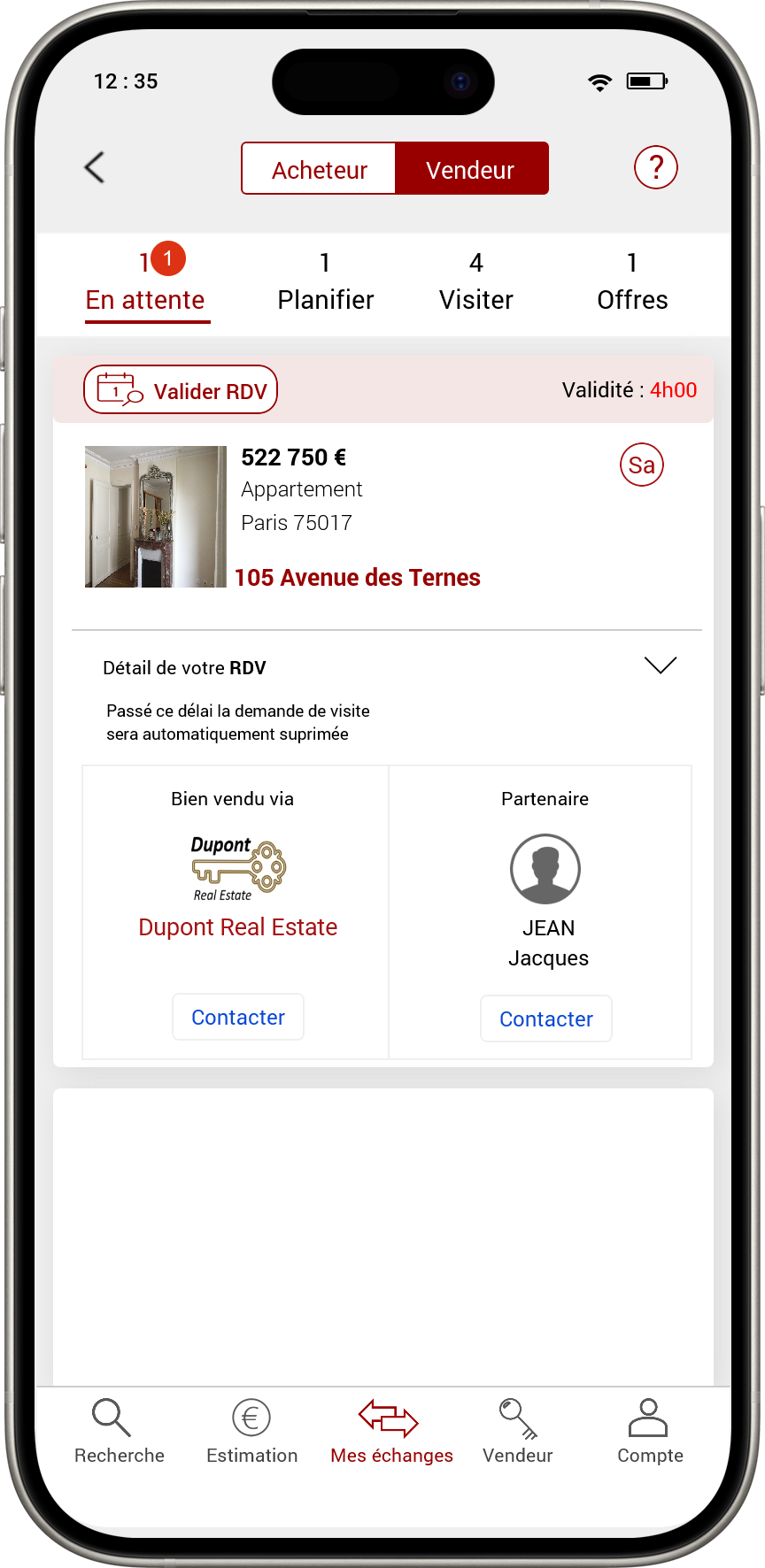Tap the Sa circle badge
This screenshot has width=765, height=1568.
[641, 465]
